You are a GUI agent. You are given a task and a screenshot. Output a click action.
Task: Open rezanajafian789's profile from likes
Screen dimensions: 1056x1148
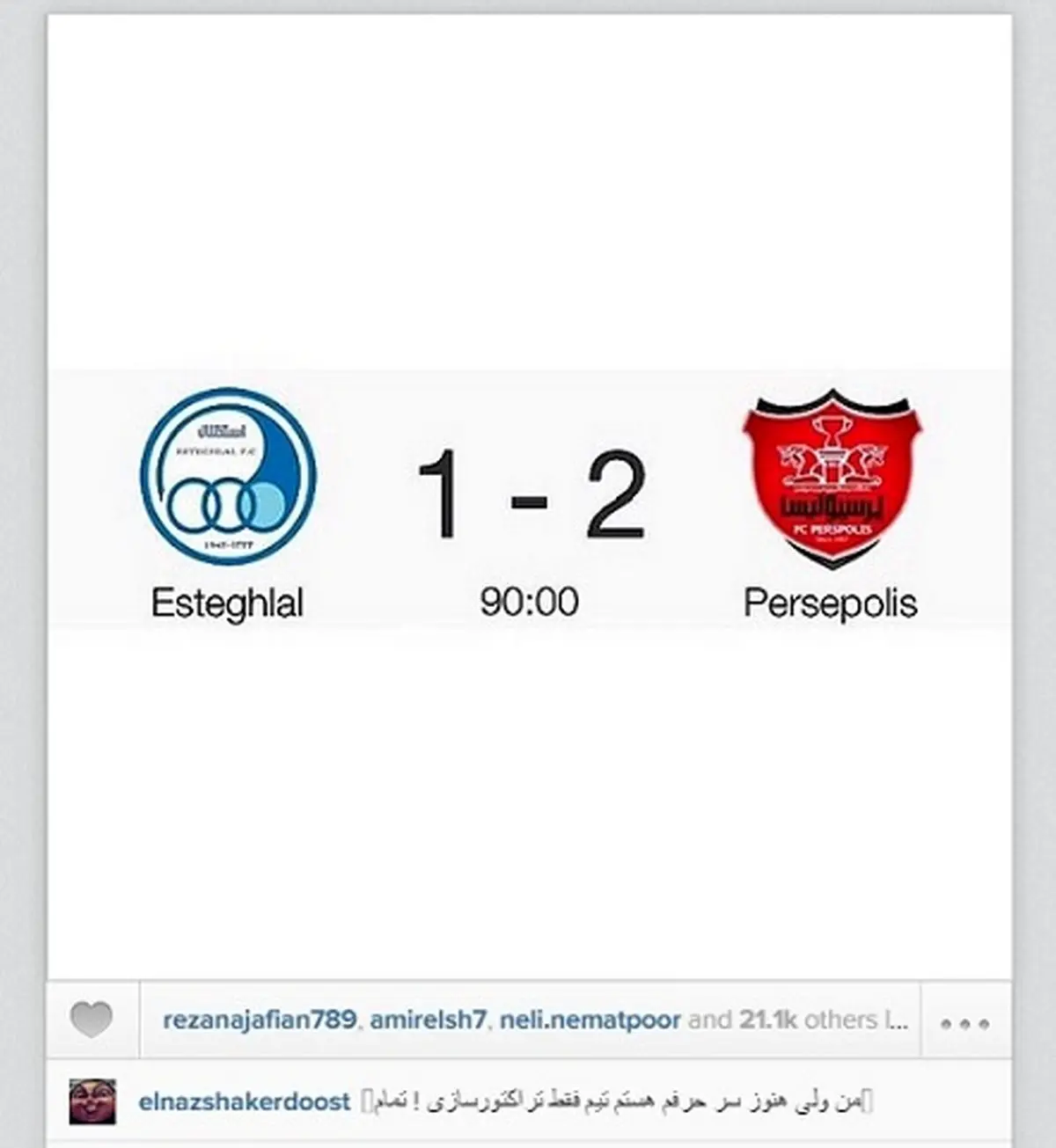pos(259,1020)
